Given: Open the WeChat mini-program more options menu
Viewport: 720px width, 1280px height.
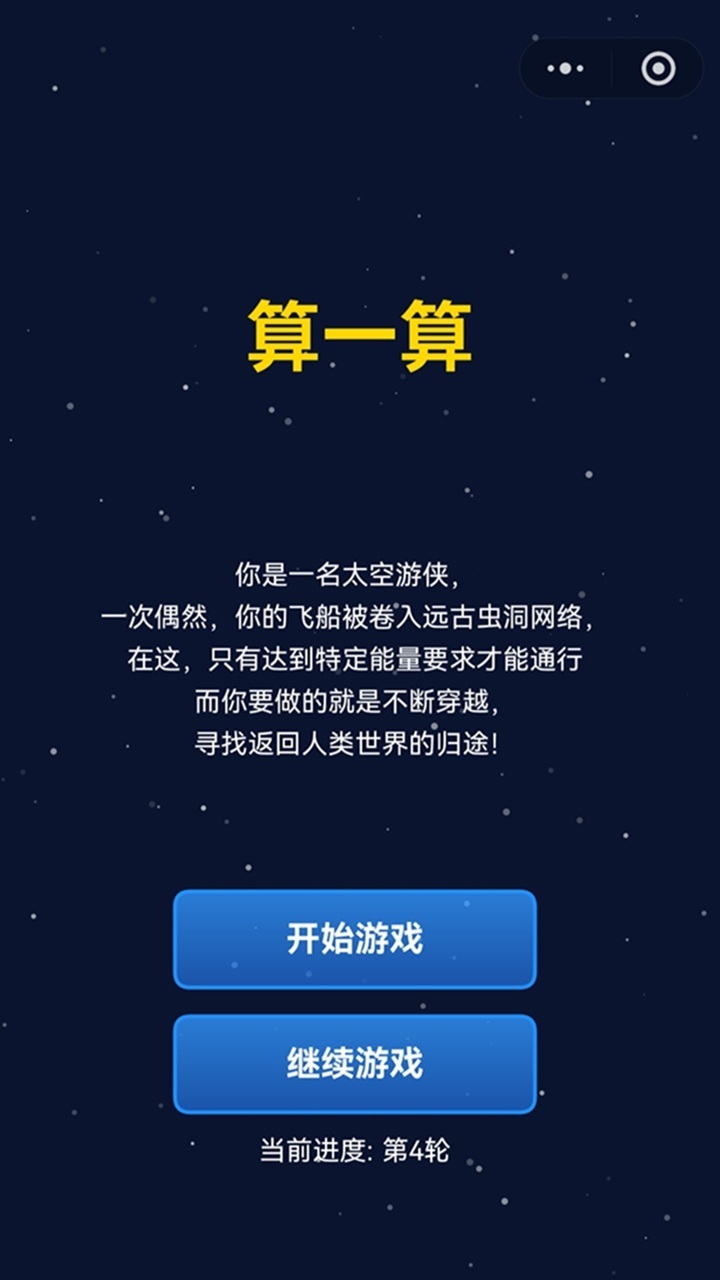Looking at the screenshot, I should click(x=565, y=67).
